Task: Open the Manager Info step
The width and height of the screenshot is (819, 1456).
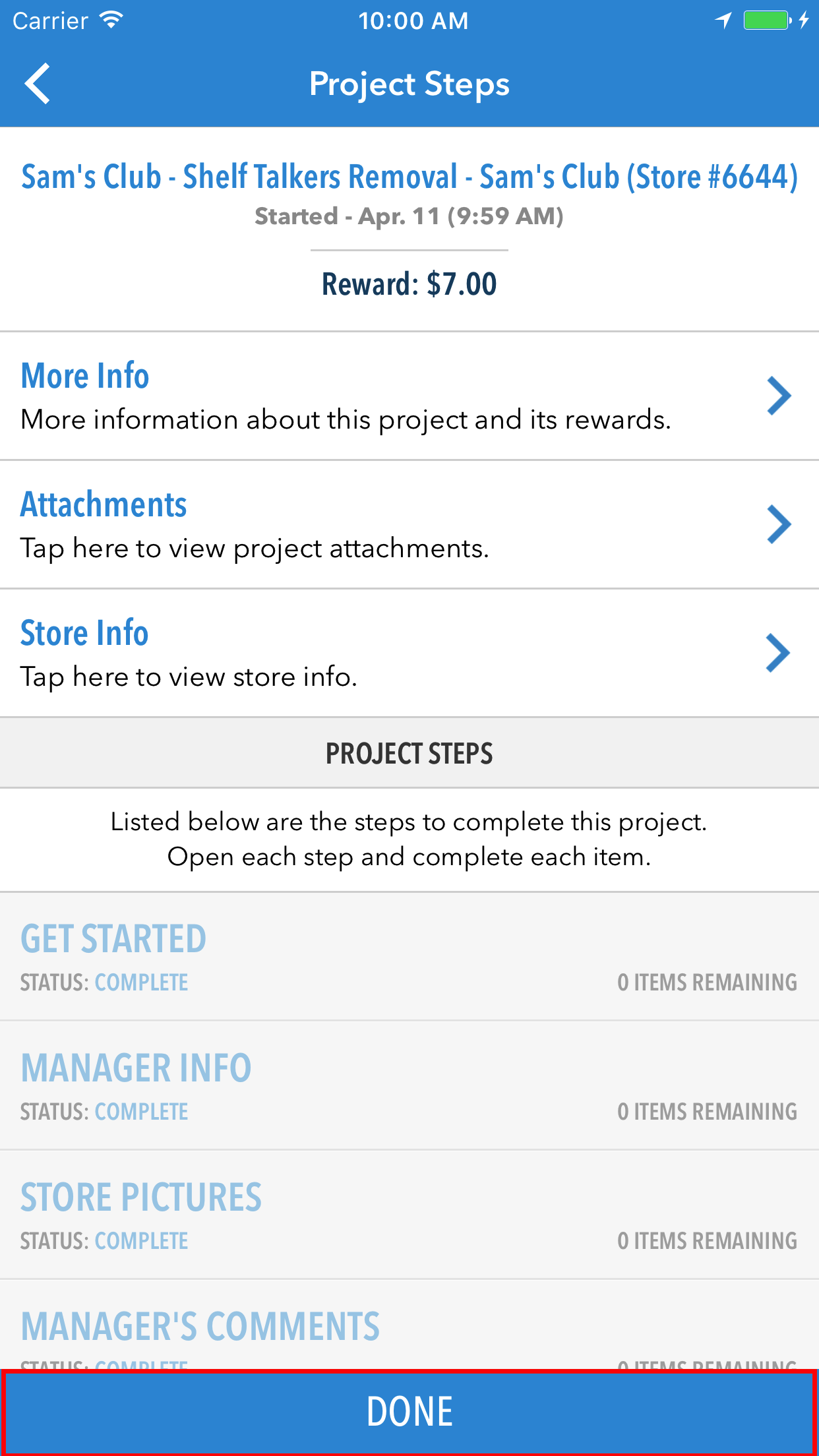Action: (x=409, y=1086)
